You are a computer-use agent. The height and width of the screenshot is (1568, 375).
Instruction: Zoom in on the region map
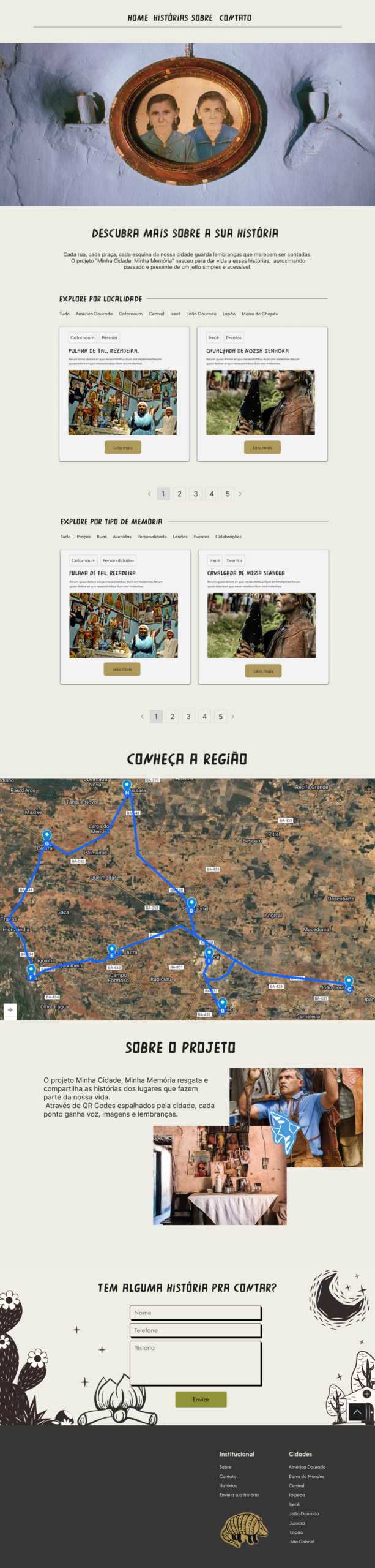10,1010
